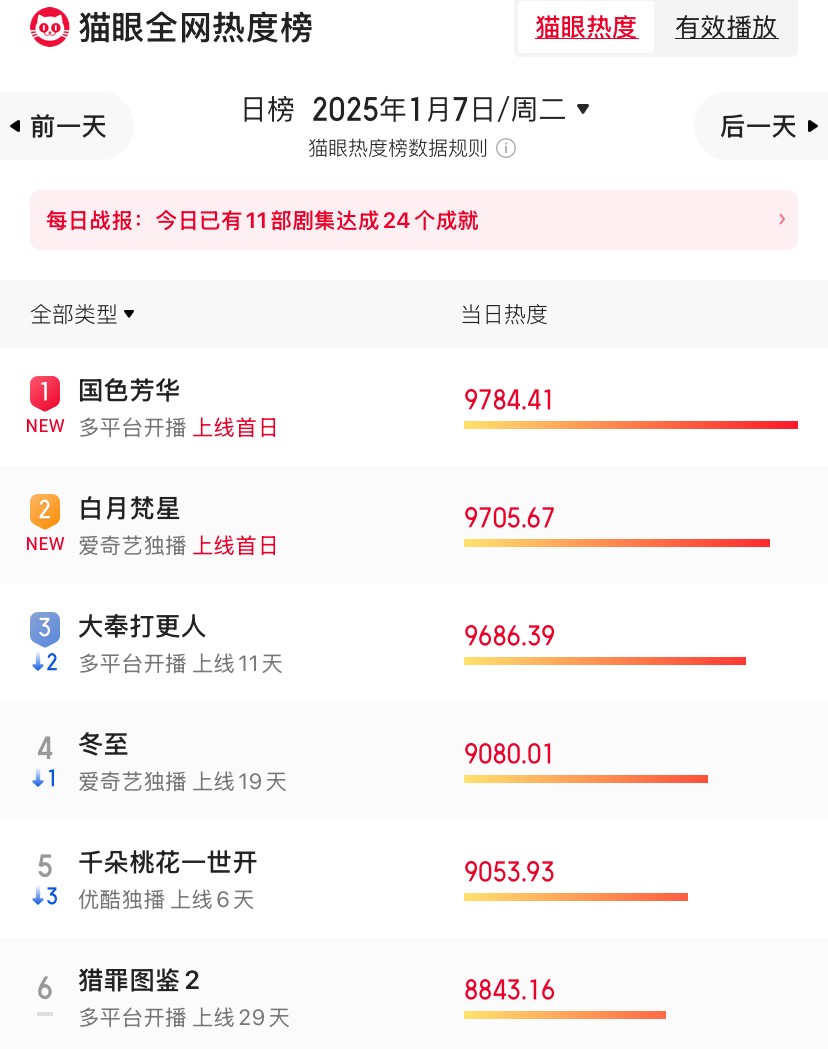Open the drama 国色芳华 from the list
This screenshot has height=1049, width=828.
pos(128,390)
